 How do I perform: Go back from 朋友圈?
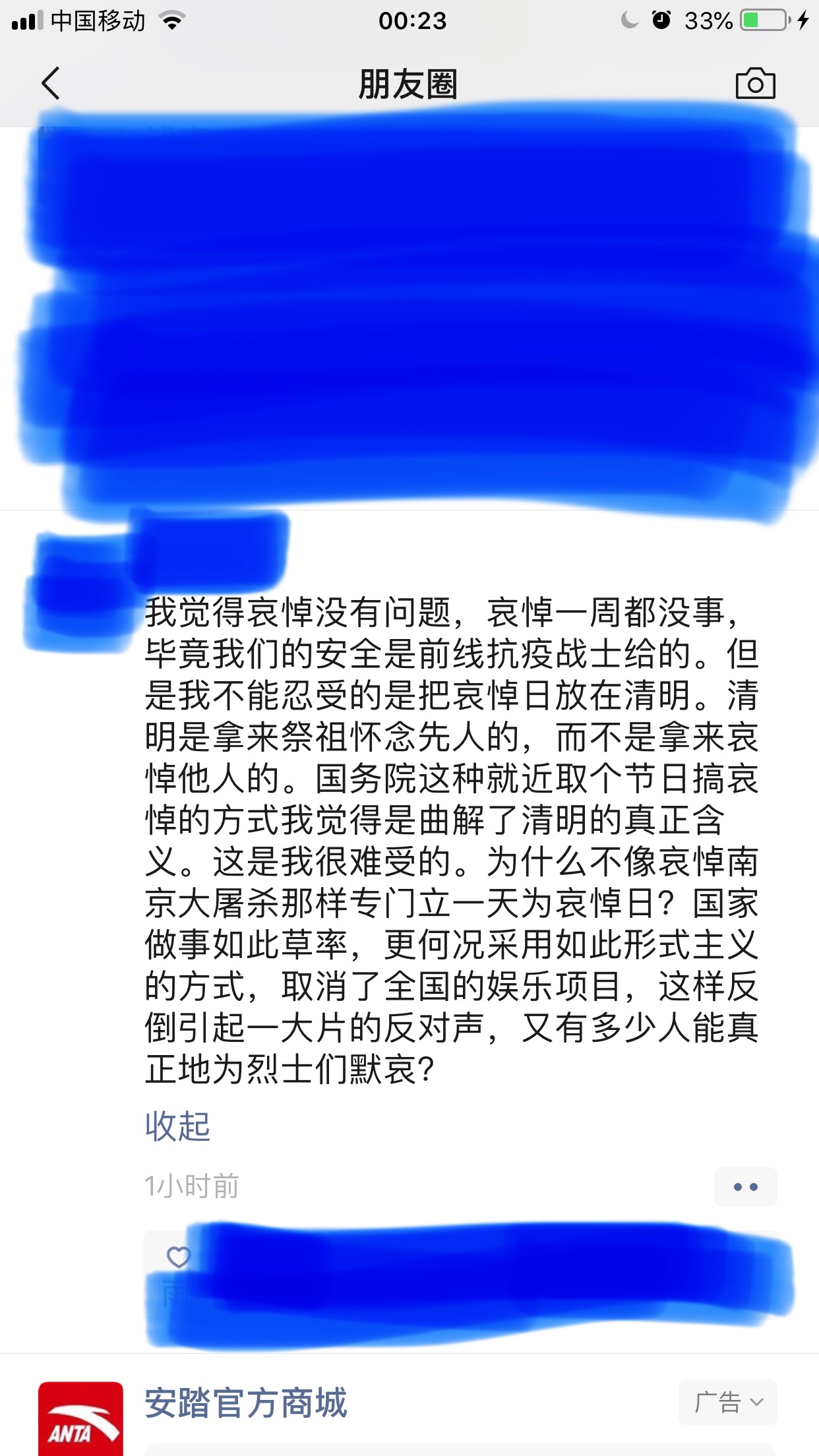pos(51,84)
